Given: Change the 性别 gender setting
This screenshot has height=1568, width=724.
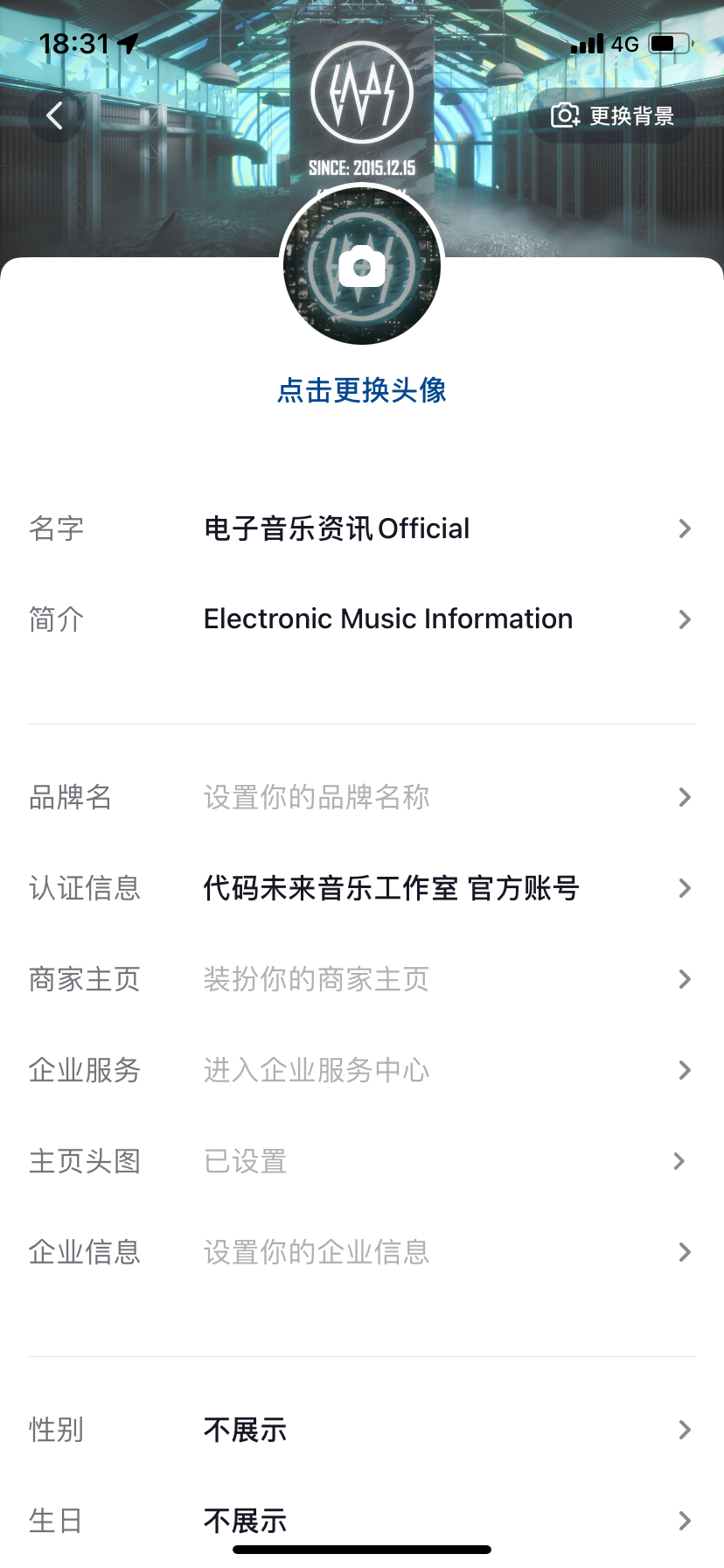Looking at the screenshot, I should 362,1430.
